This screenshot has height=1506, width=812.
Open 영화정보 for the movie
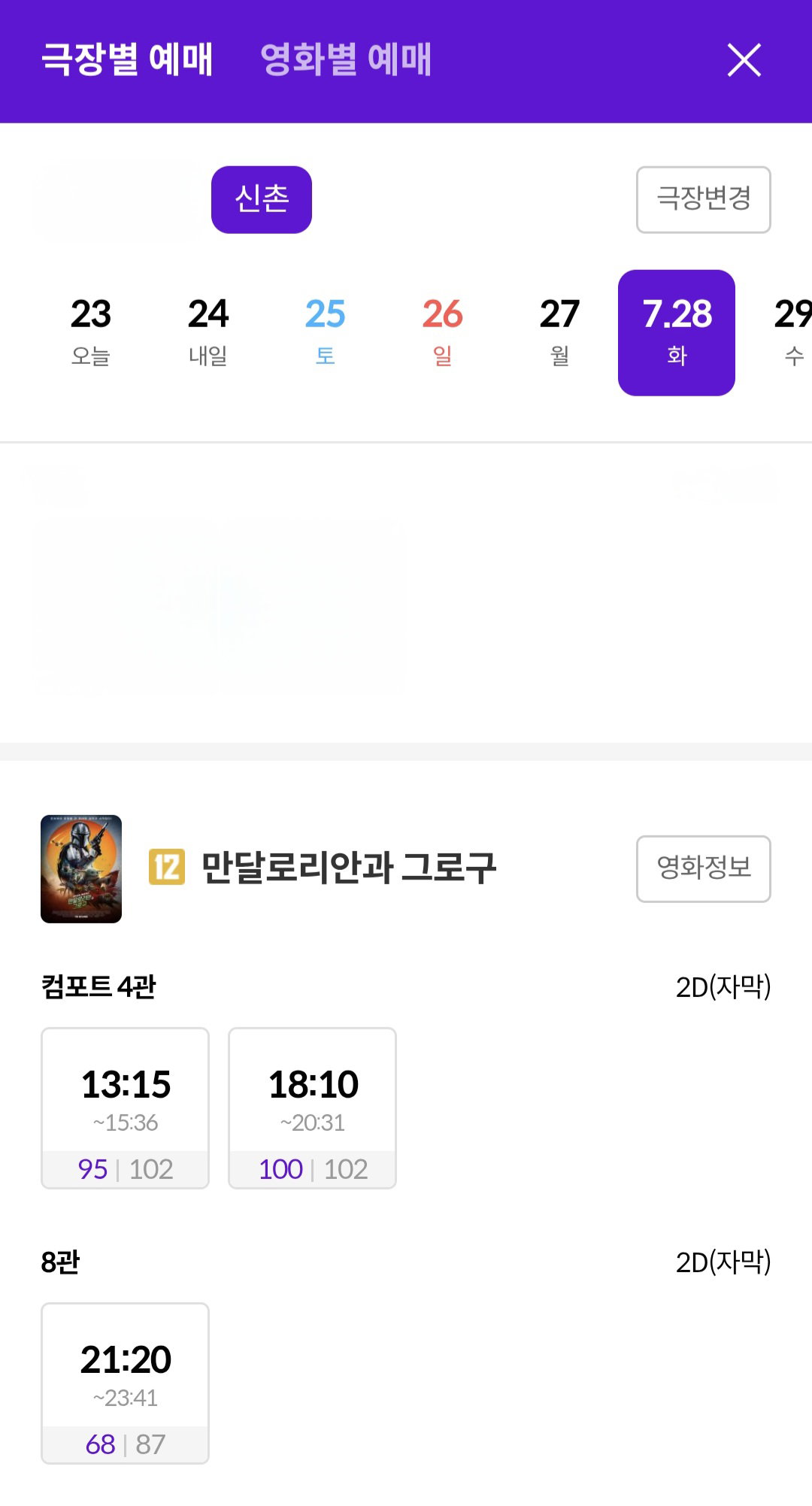click(x=704, y=868)
